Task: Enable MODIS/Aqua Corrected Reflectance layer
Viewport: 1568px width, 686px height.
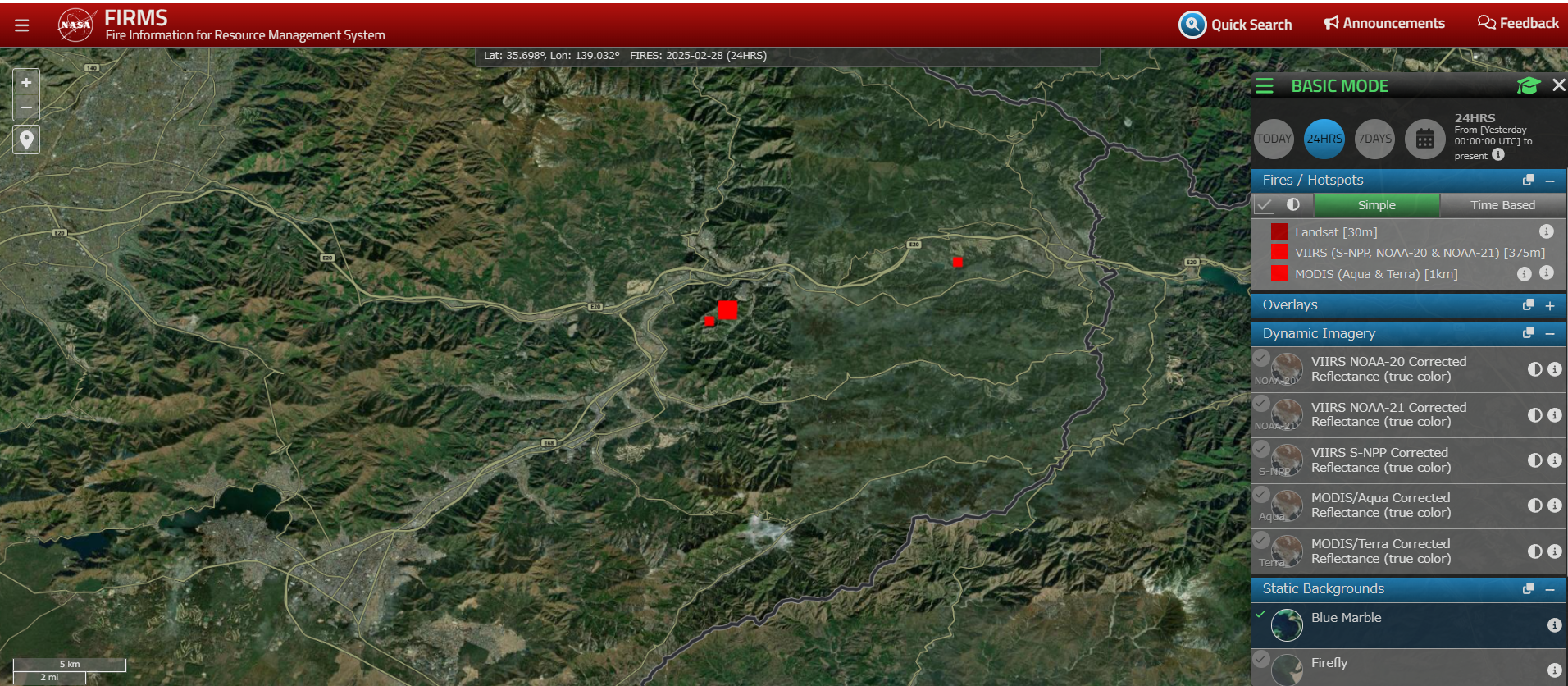Action: 1261,494
